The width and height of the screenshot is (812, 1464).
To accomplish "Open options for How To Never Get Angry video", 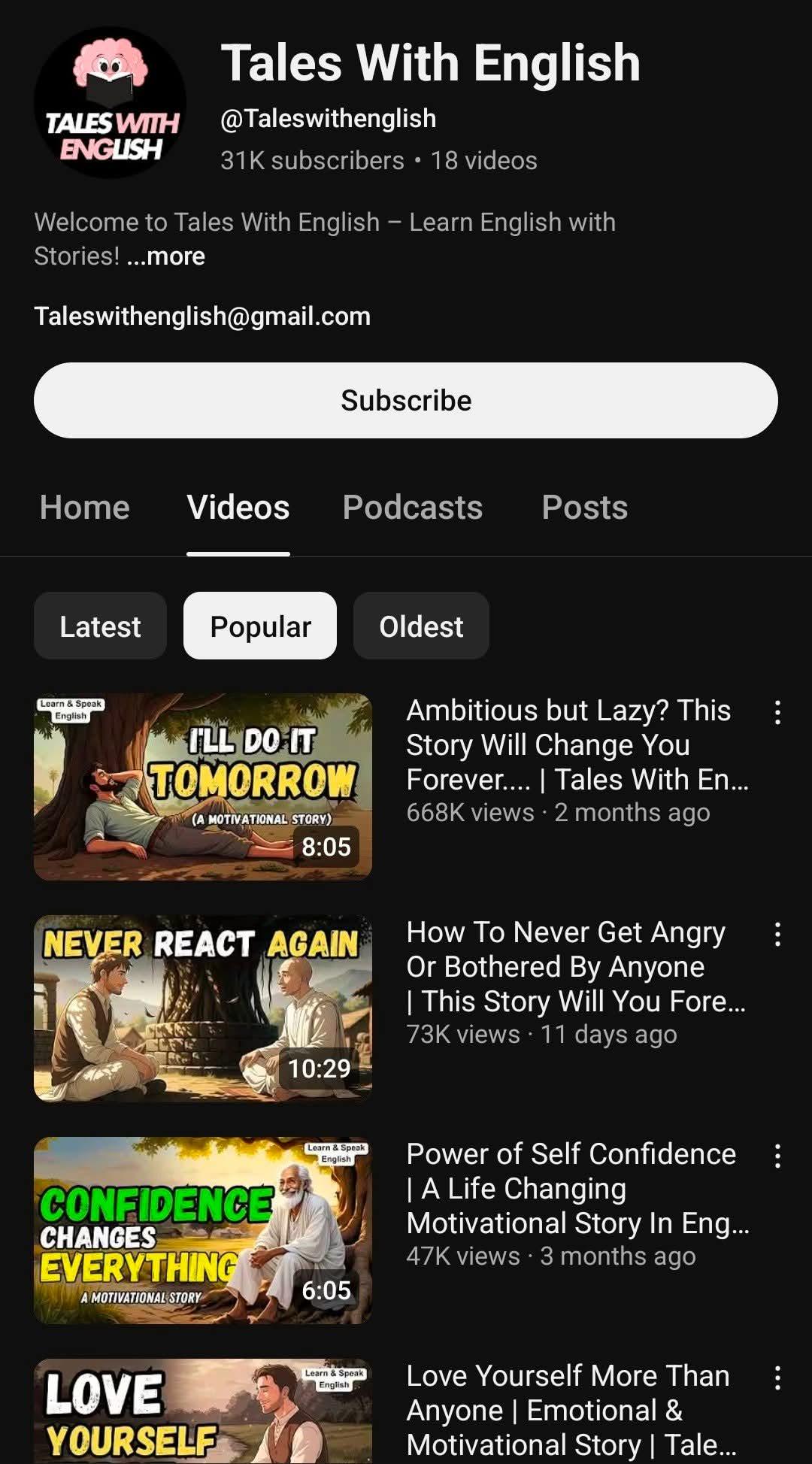I will (x=777, y=934).
